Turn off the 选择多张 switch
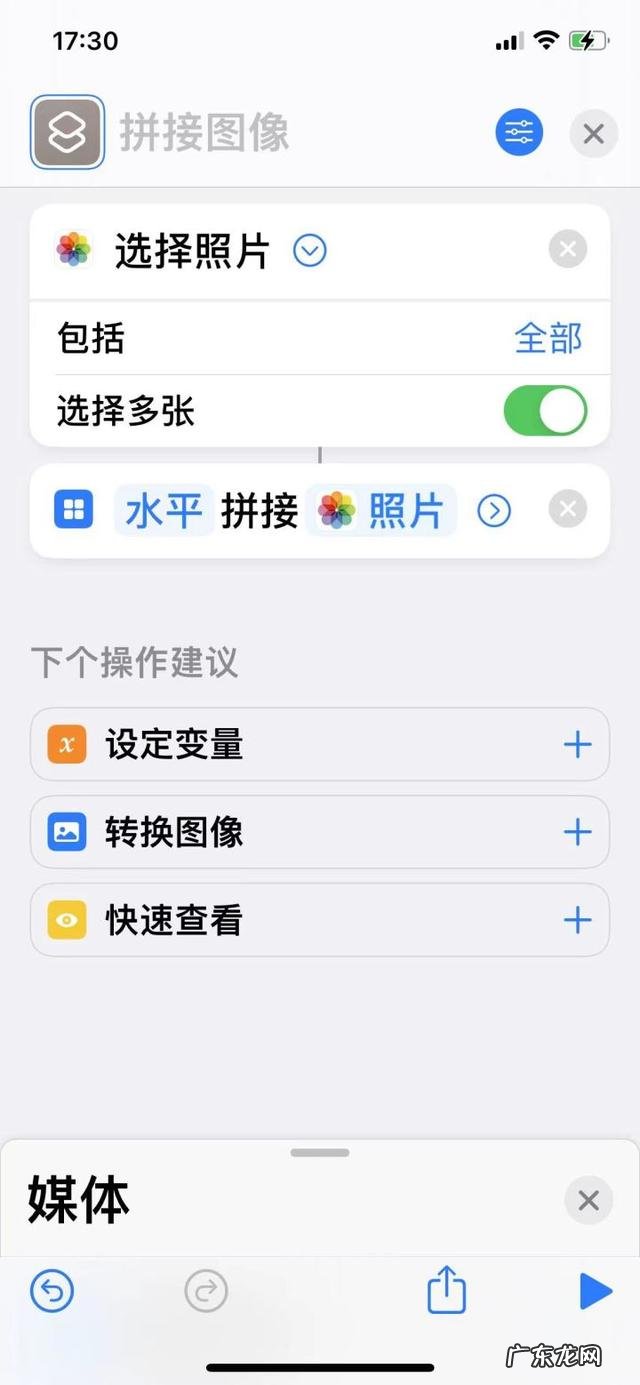This screenshot has width=640, height=1385. pyautogui.click(x=545, y=411)
